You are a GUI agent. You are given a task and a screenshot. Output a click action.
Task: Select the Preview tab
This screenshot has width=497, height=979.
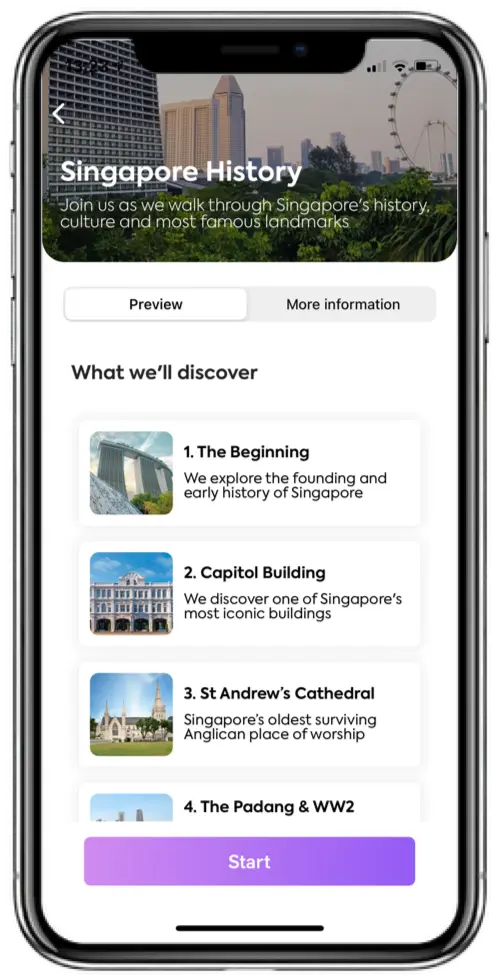tap(155, 305)
